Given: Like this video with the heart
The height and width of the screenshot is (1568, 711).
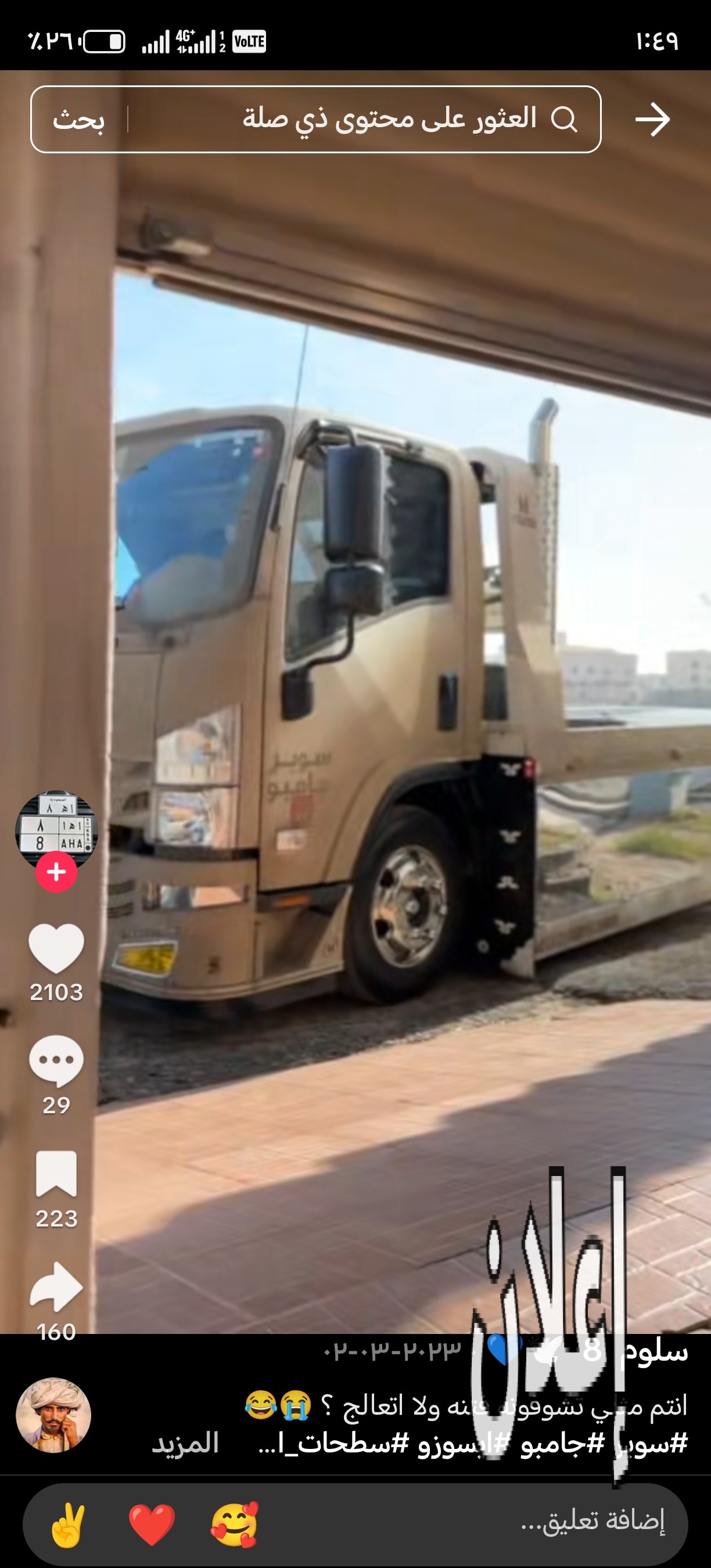Looking at the screenshot, I should [x=56, y=948].
